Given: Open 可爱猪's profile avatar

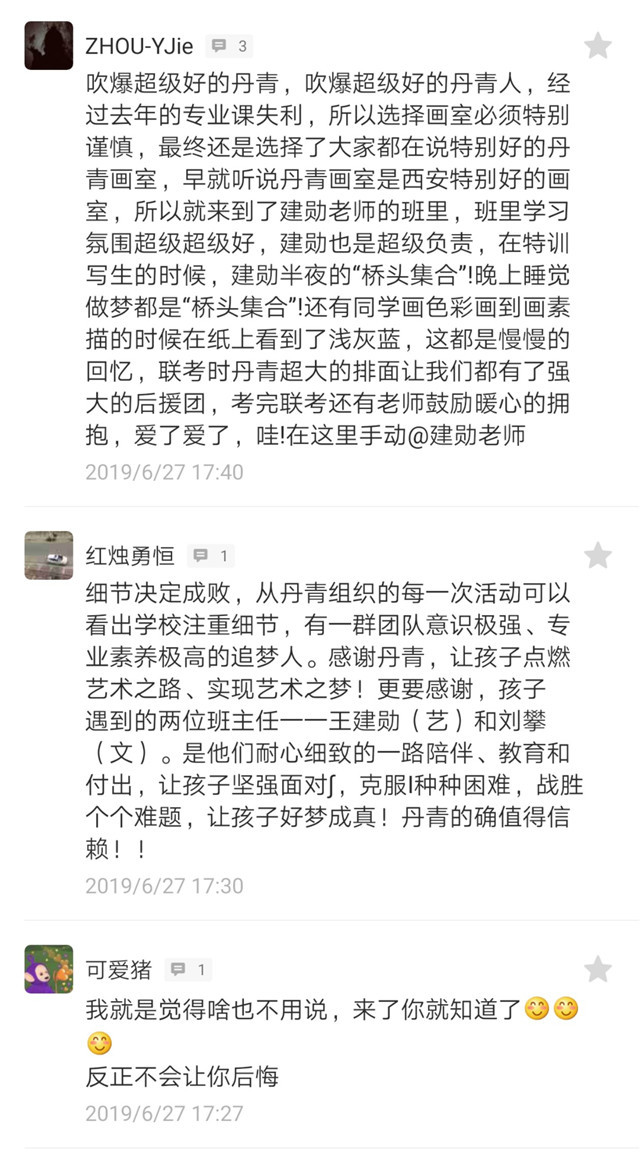Looking at the screenshot, I should (x=49, y=968).
